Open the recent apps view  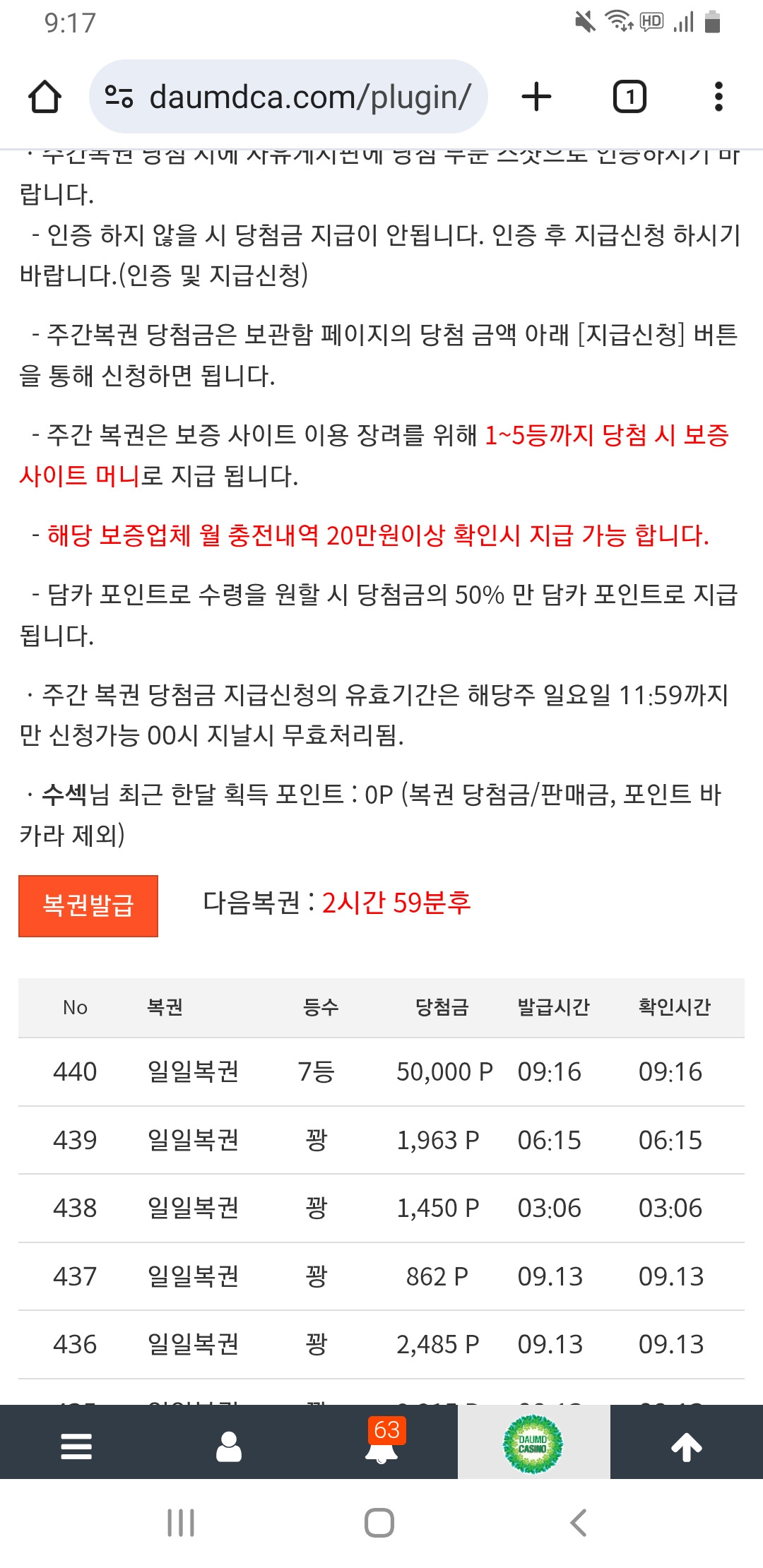(x=181, y=1523)
